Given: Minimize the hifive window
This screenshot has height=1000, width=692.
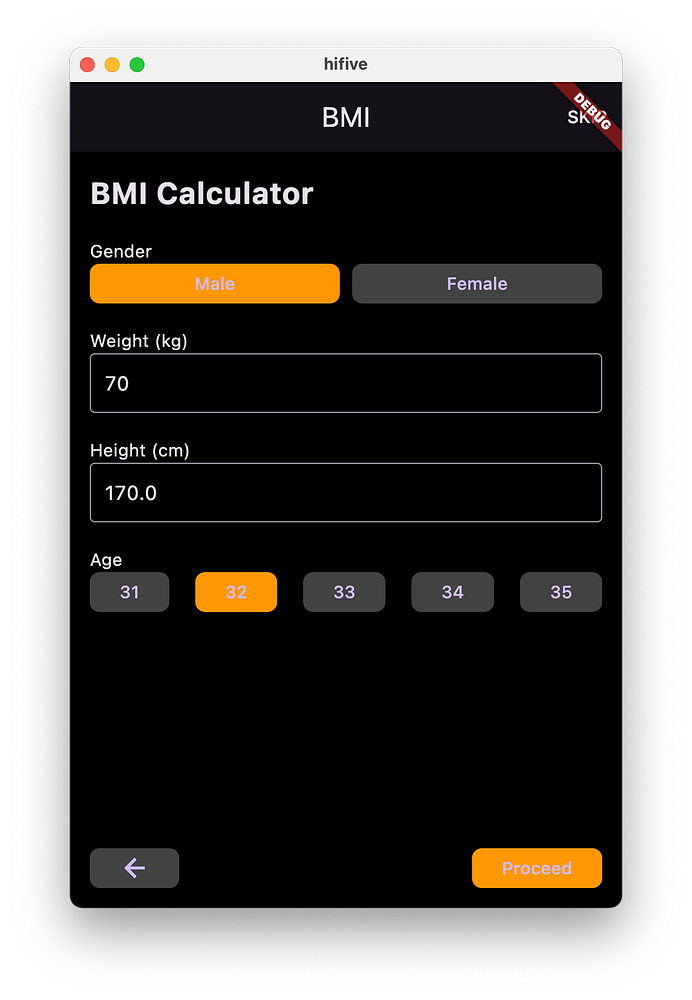Looking at the screenshot, I should 112,65.
